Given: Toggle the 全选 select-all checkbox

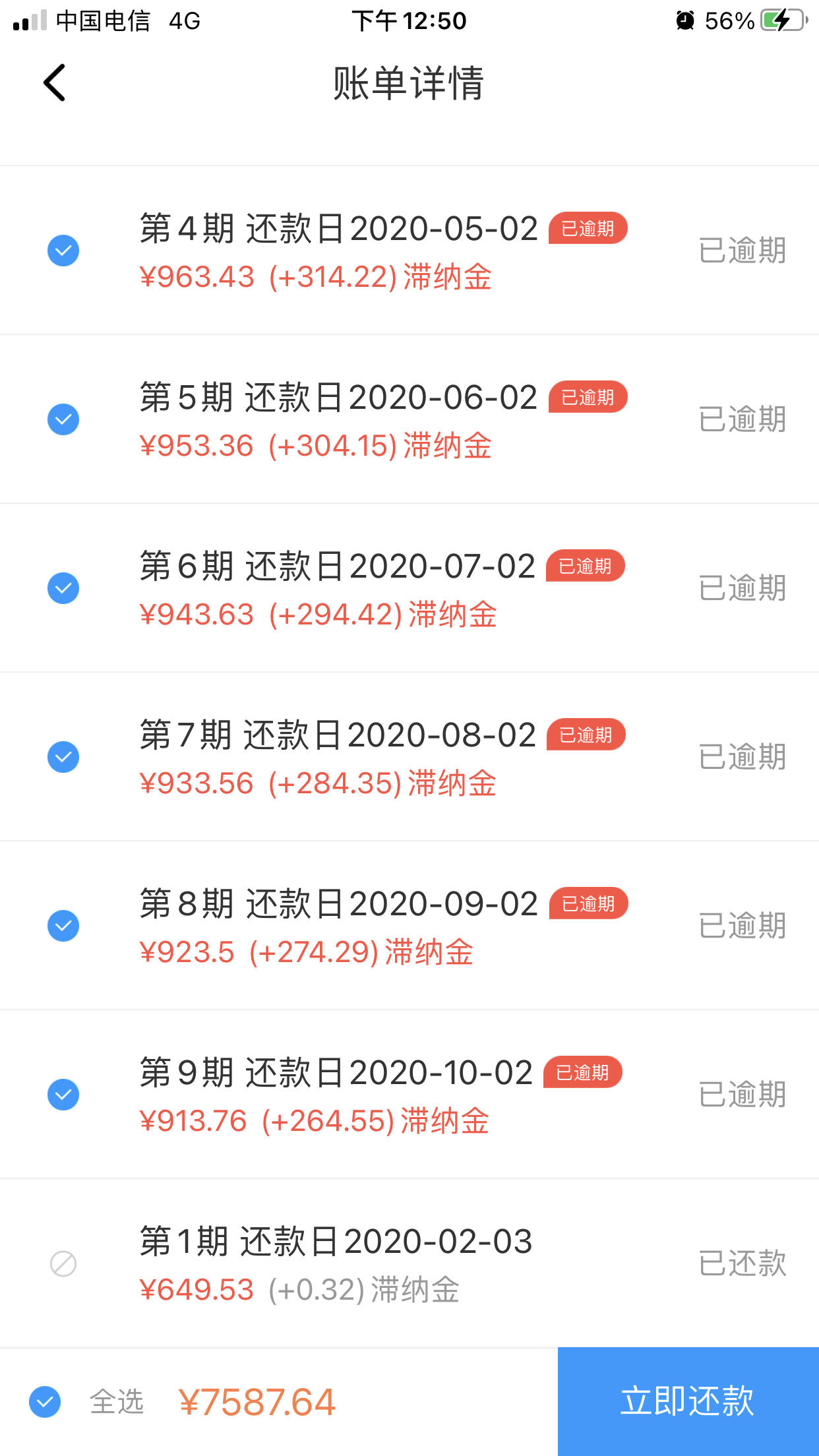Looking at the screenshot, I should click(45, 1402).
